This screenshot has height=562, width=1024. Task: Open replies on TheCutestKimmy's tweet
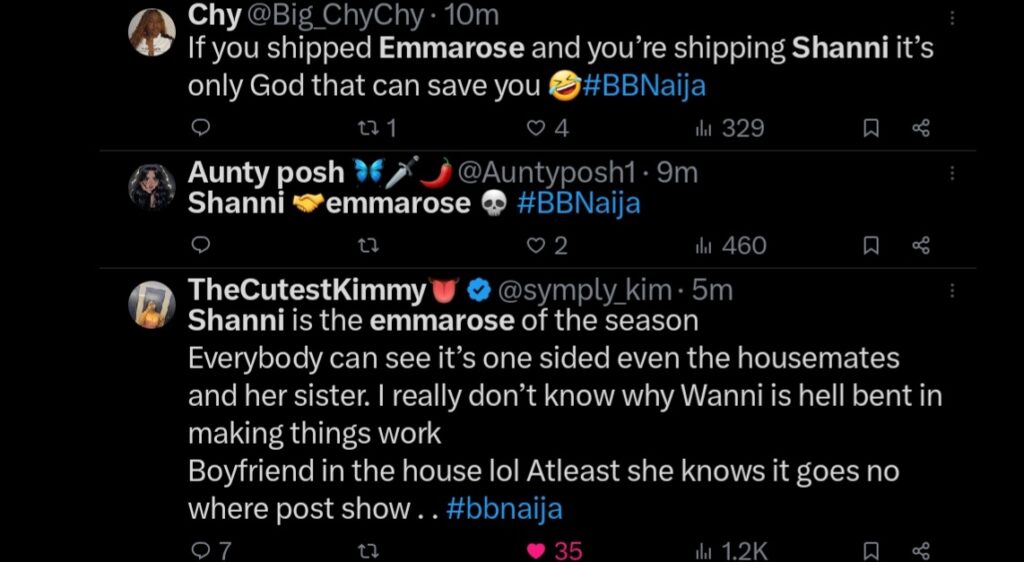[199, 550]
